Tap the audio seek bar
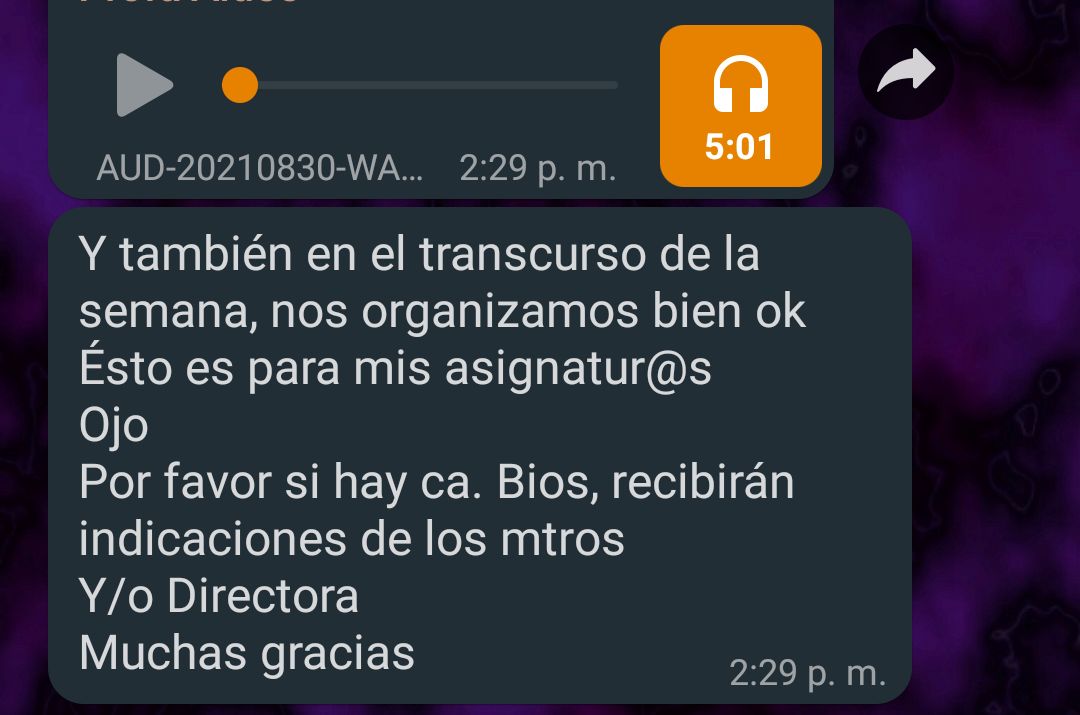 pyautogui.click(x=420, y=86)
